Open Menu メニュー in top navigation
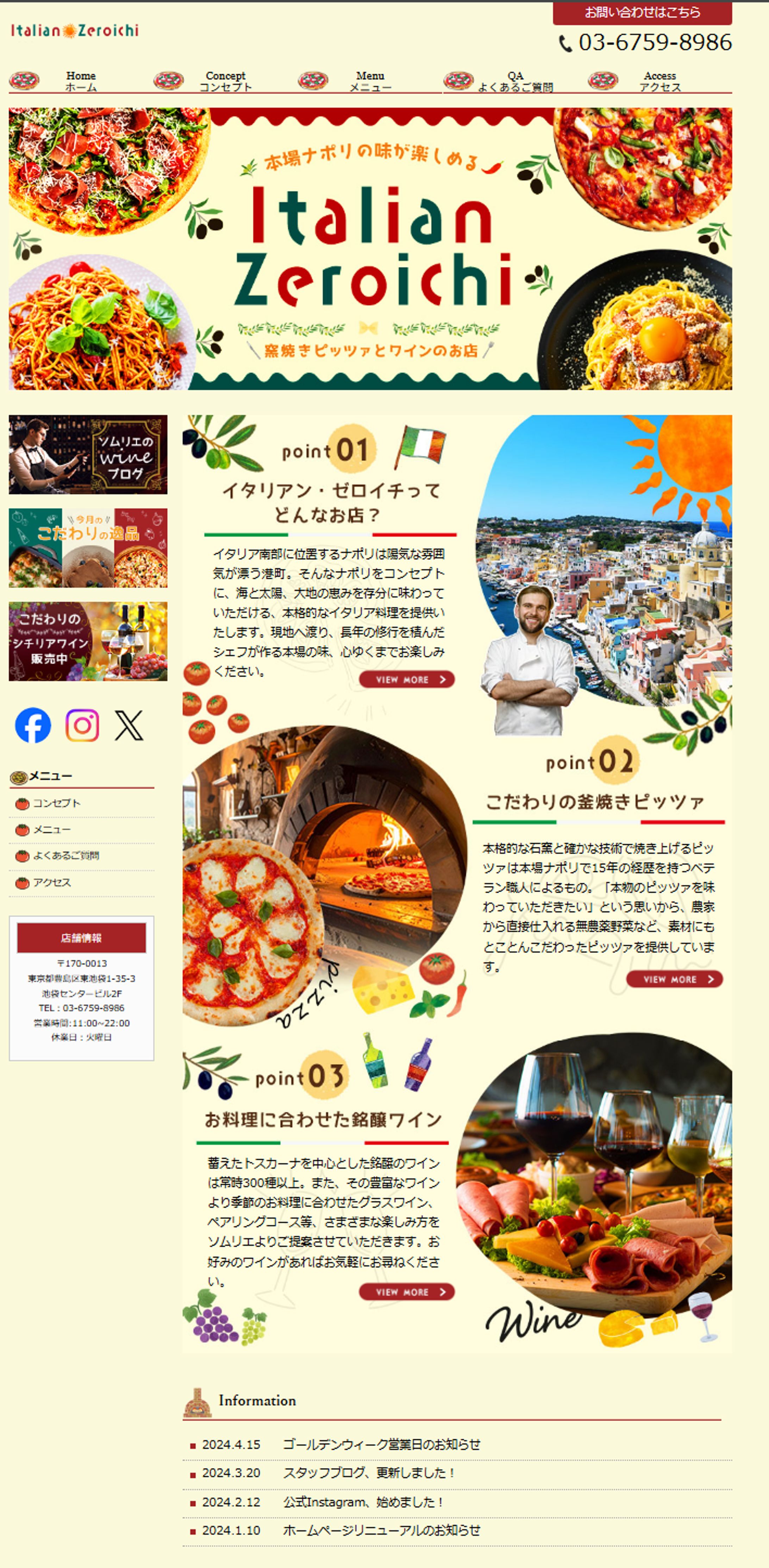 [x=370, y=81]
